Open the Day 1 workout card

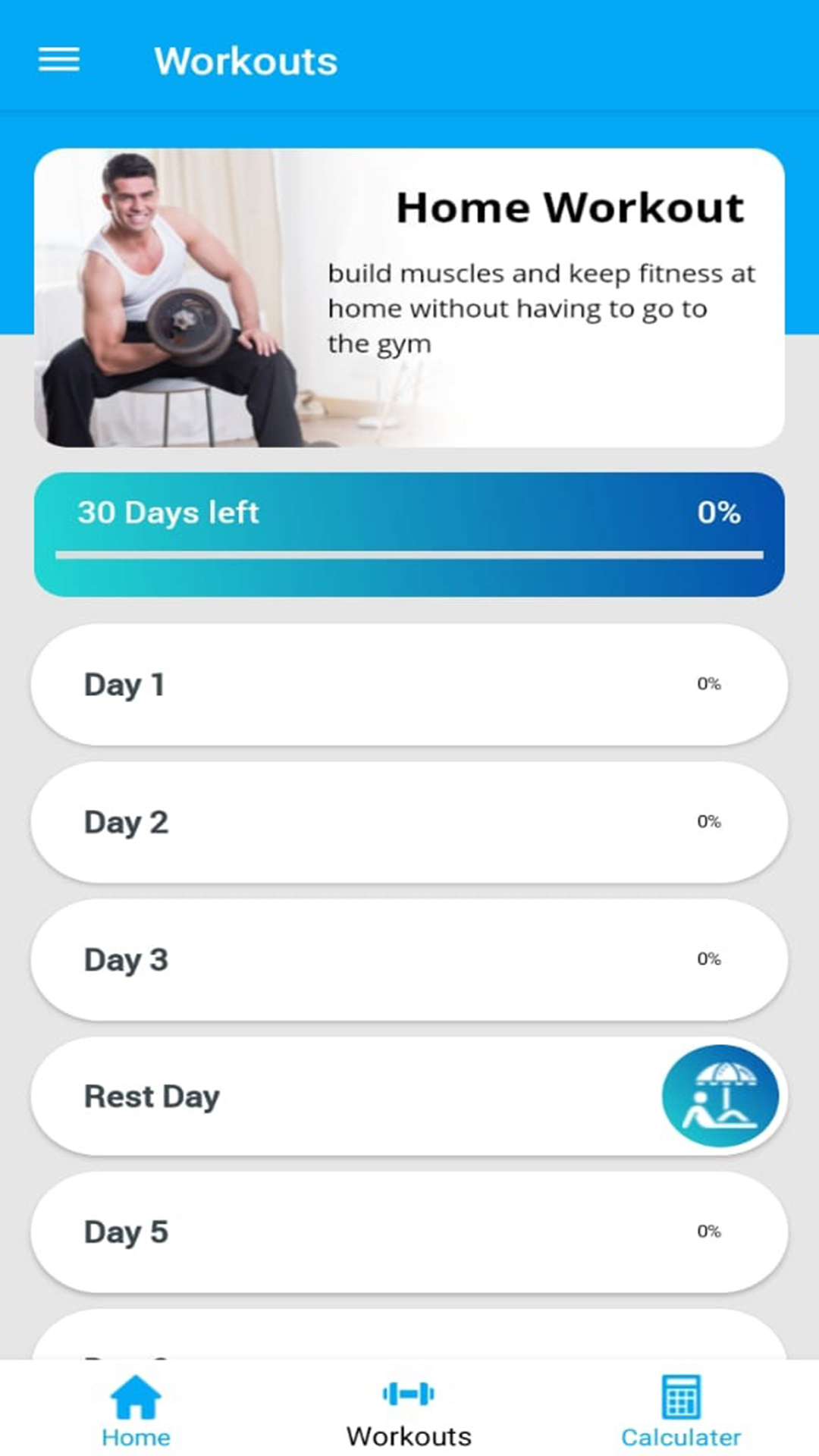pos(409,684)
